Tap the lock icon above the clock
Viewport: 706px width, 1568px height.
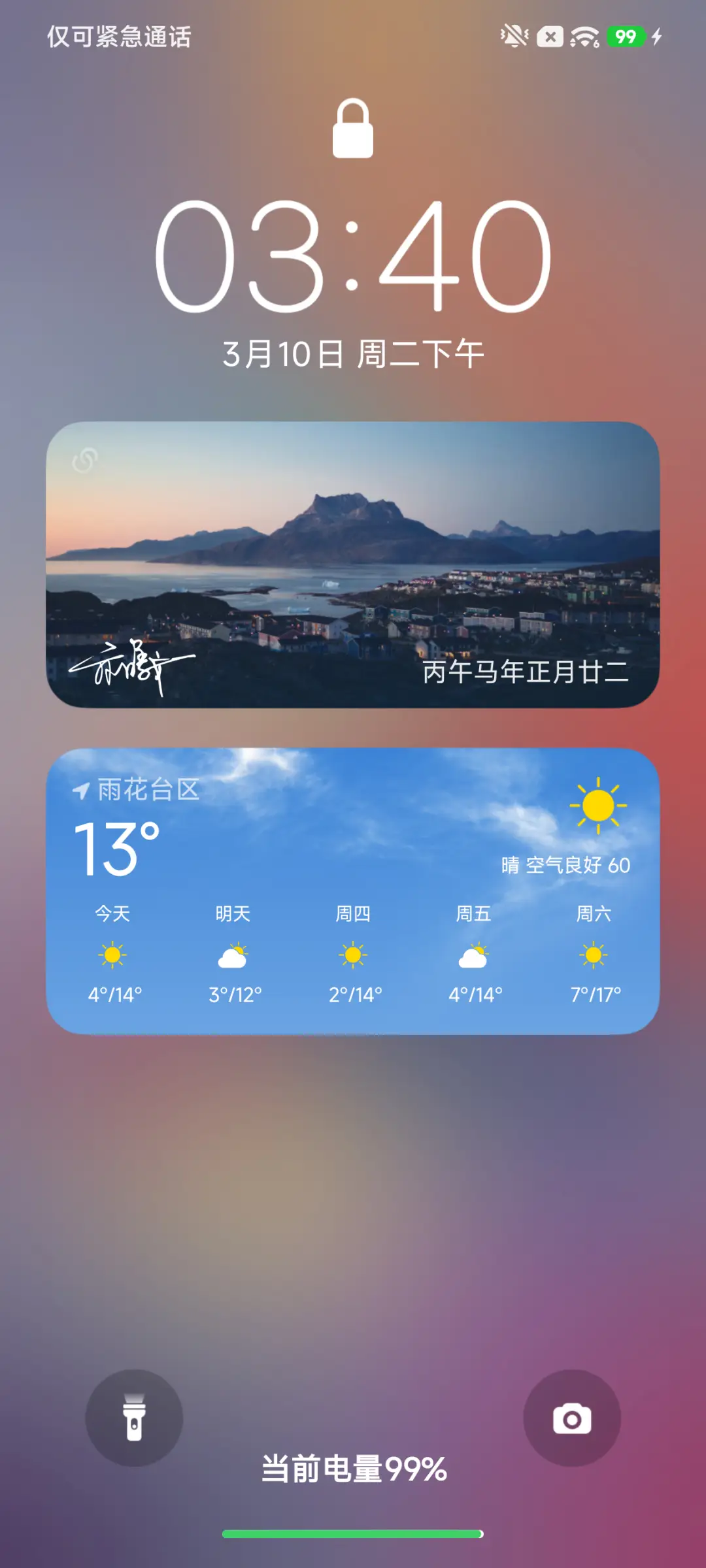[353, 129]
